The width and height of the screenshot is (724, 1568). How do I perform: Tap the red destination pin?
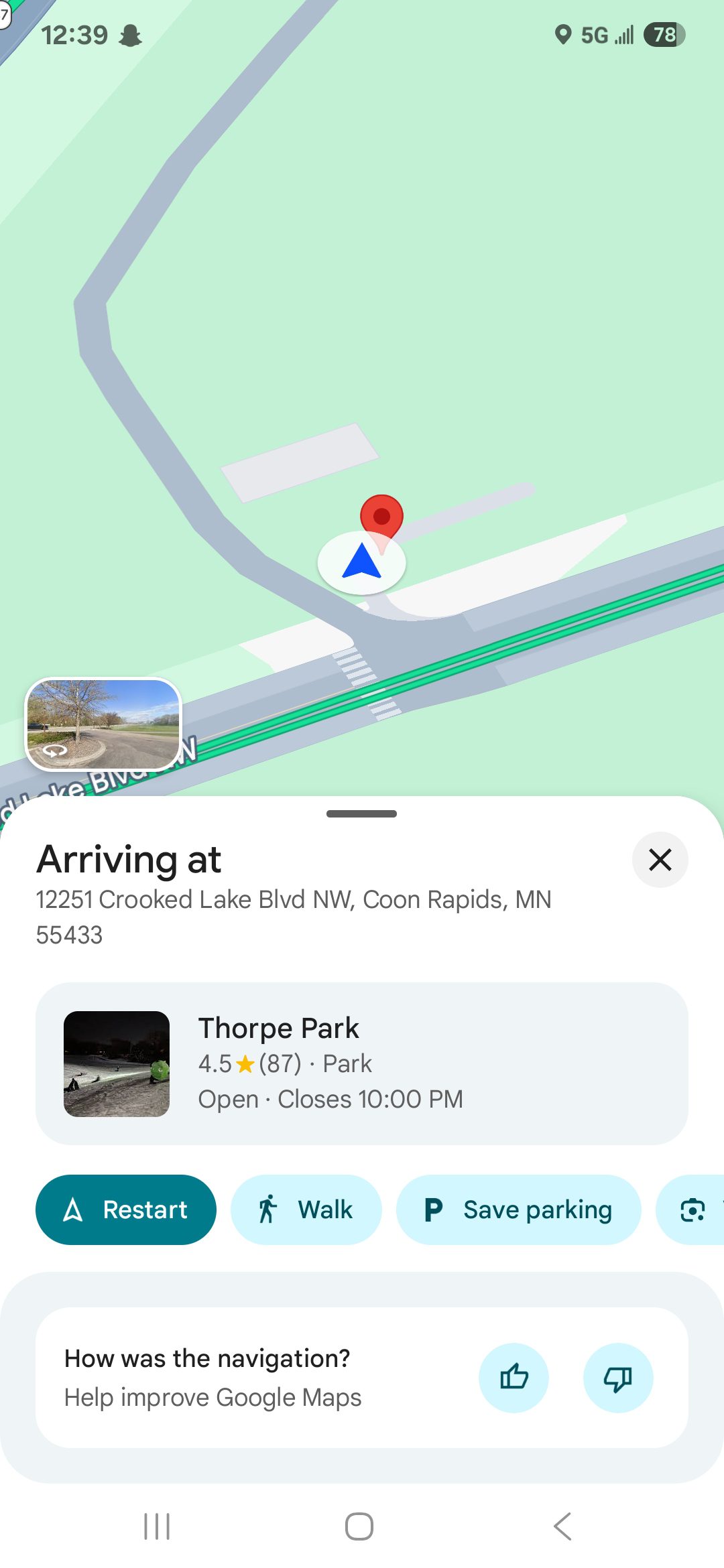381,517
